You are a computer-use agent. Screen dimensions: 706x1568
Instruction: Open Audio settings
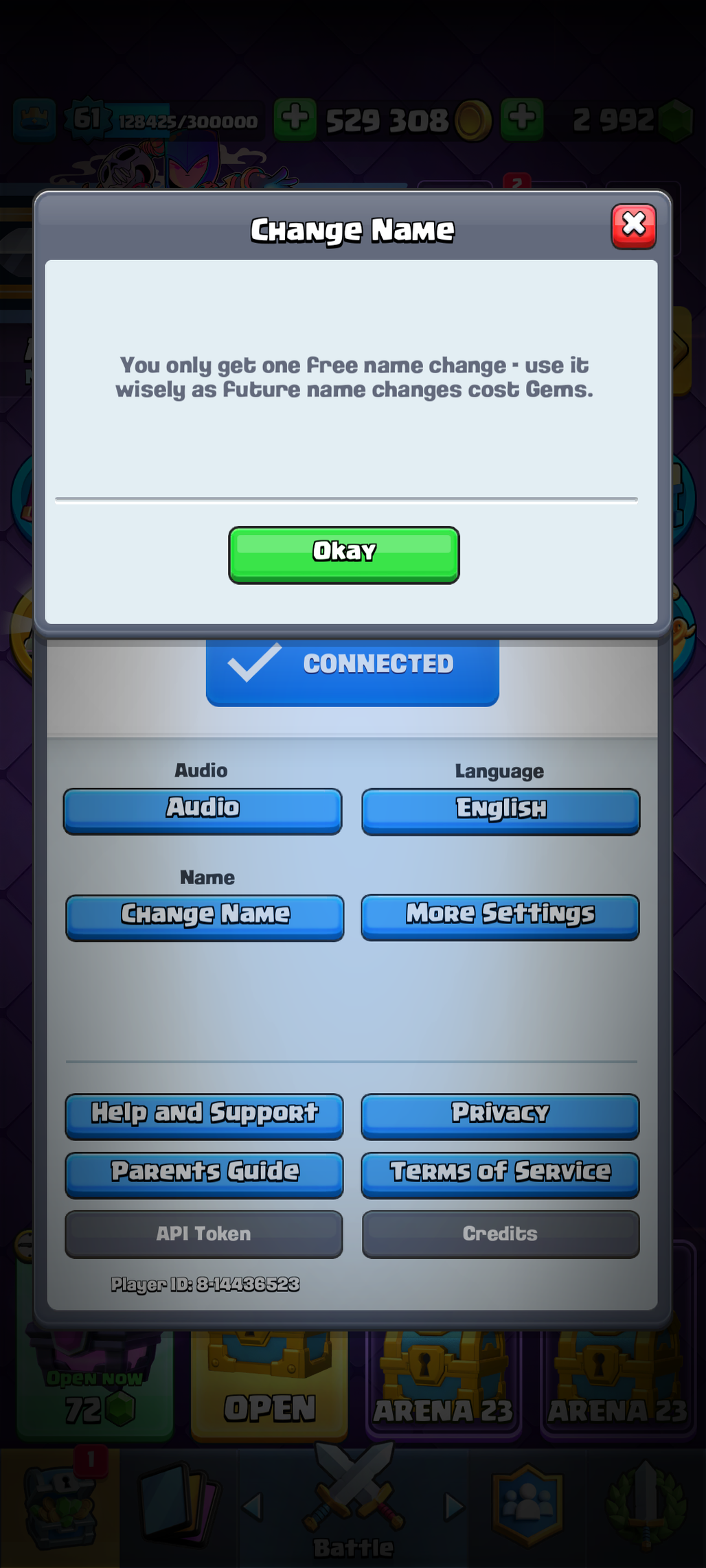coord(203,810)
